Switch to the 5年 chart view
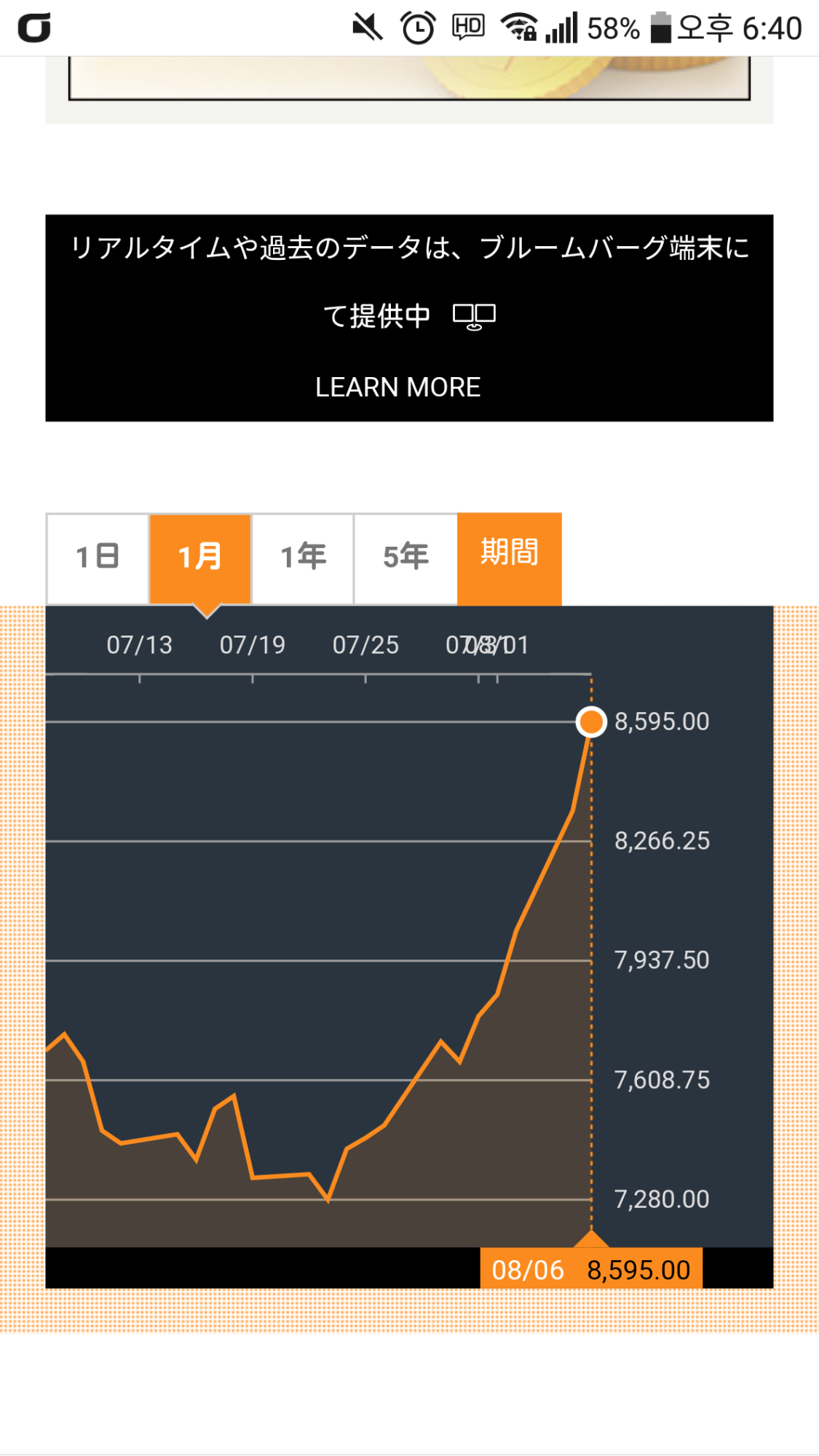The height and width of the screenshot is (1456, 819). point(405,558)
